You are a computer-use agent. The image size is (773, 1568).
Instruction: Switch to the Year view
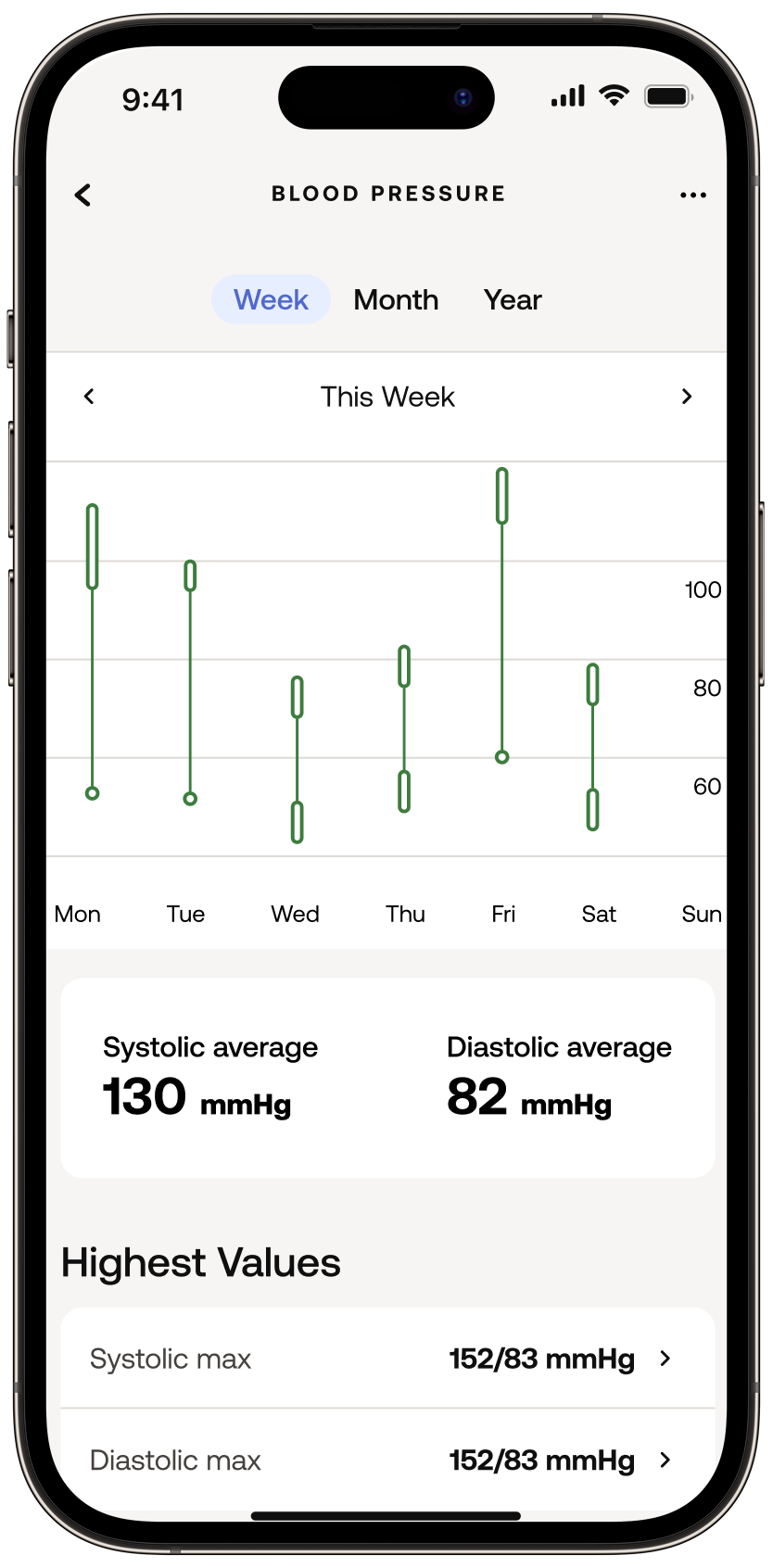click(x=513, y=300)
